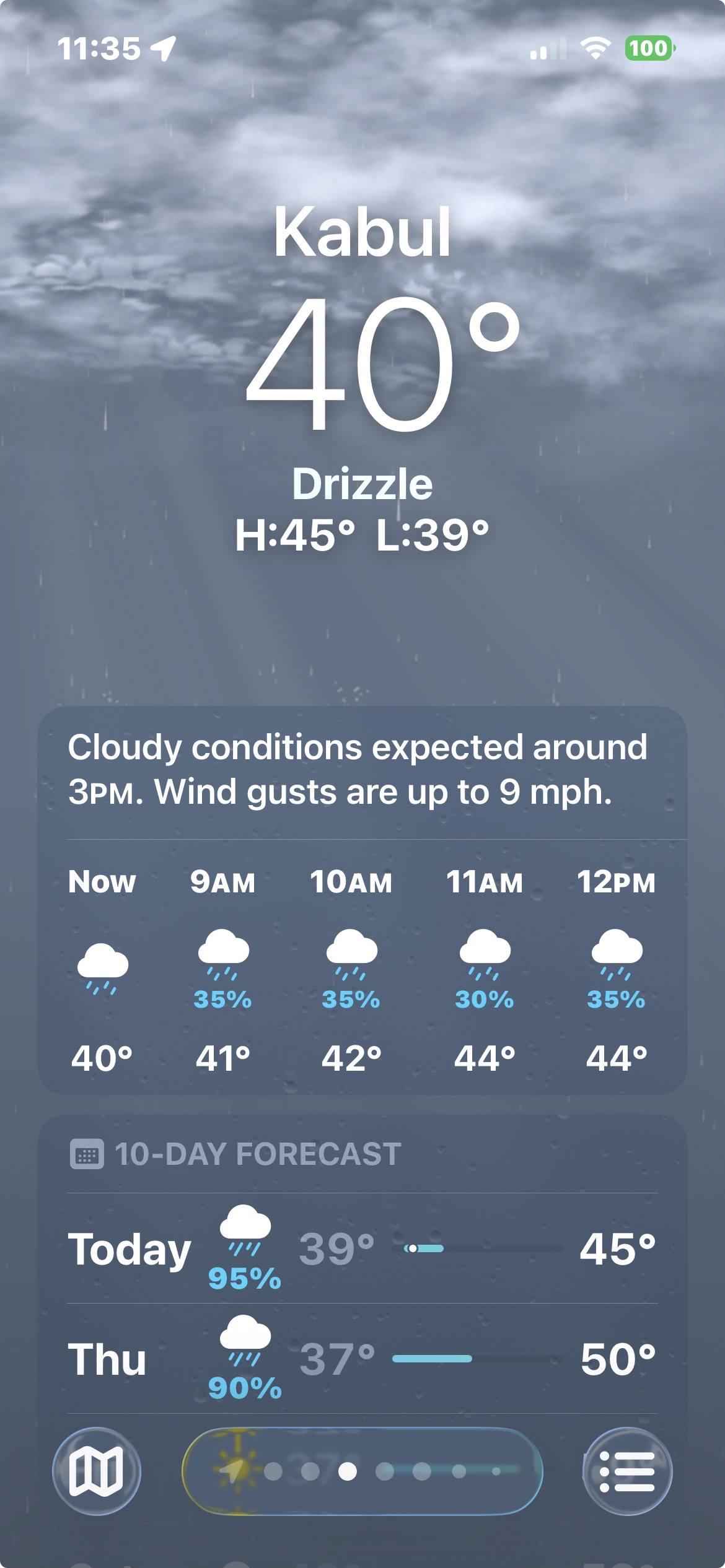
Task: Tap the location page indicator dots
Action: pos(362,1471)
